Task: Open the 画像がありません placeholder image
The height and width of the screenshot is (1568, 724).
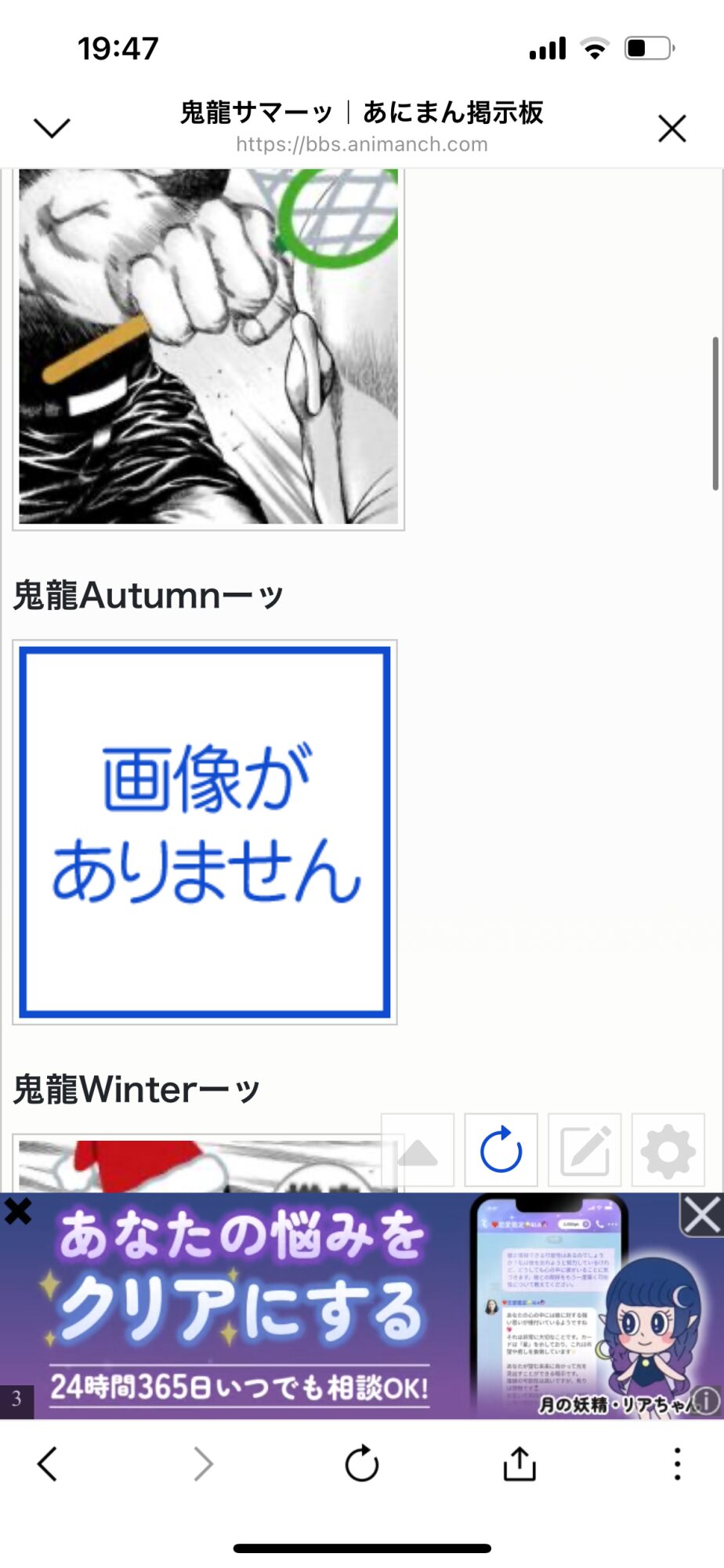Action: [x=205, y=832]
